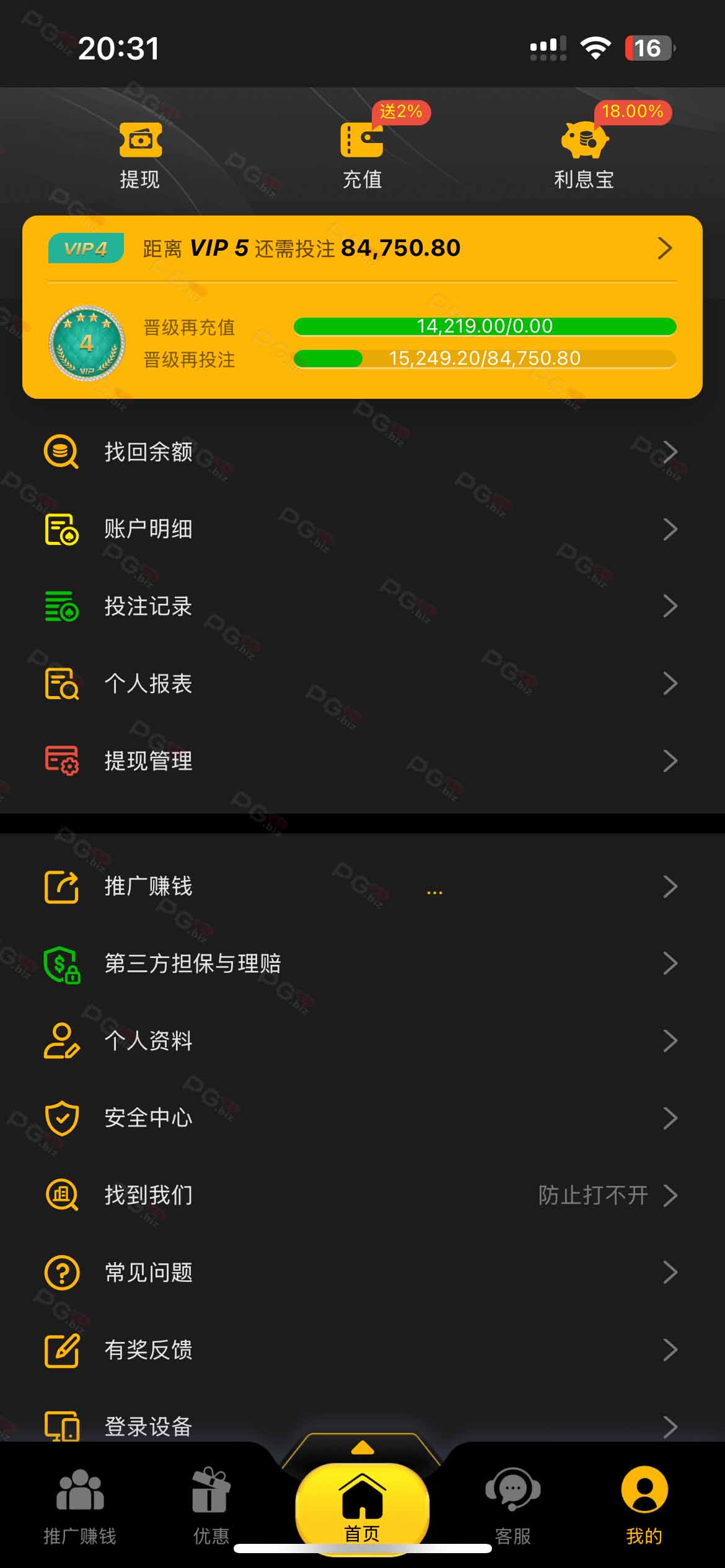The width and height of the screenshot is (725, 1568).
Task: Open the 推广赚钱 list row
Action: [x=362, y=886]
